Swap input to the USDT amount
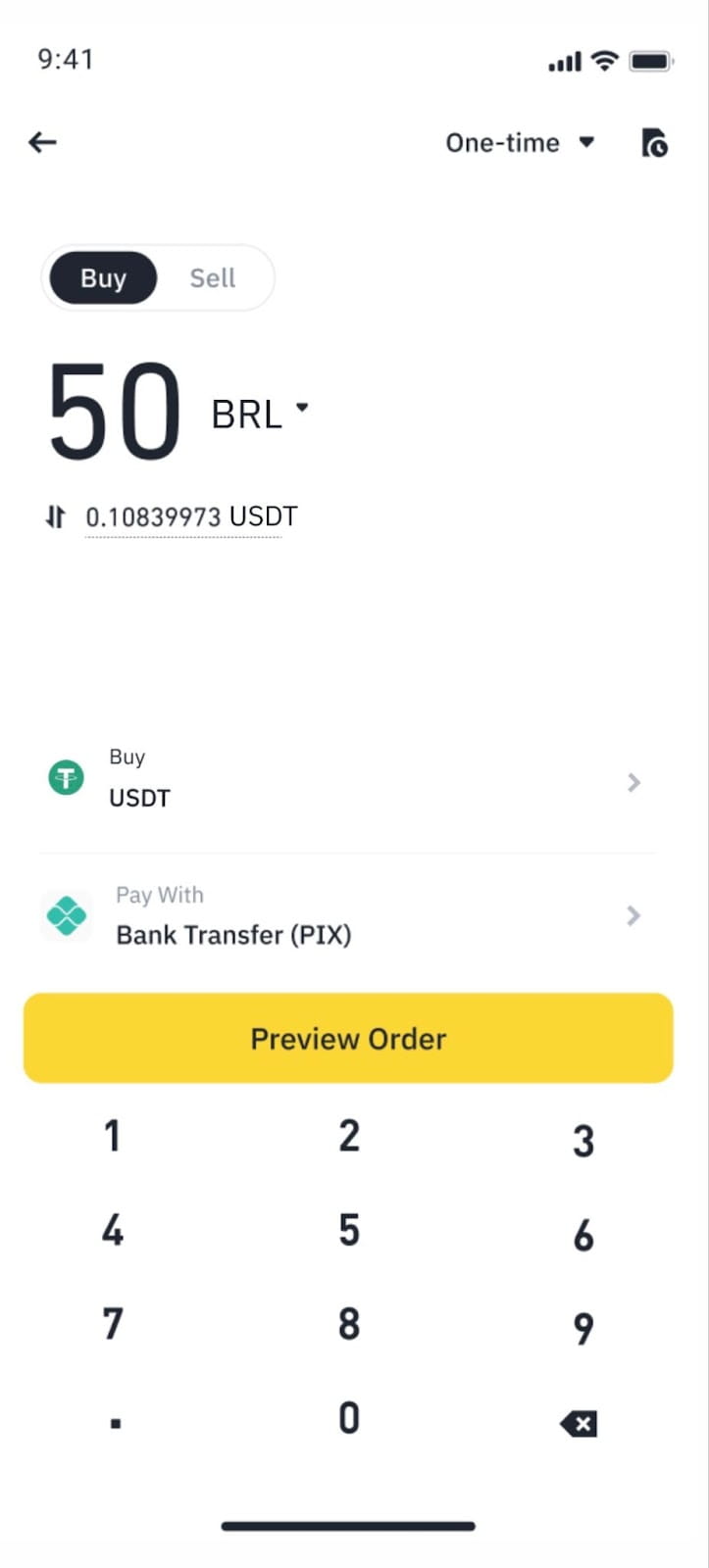 coord(56,516)
